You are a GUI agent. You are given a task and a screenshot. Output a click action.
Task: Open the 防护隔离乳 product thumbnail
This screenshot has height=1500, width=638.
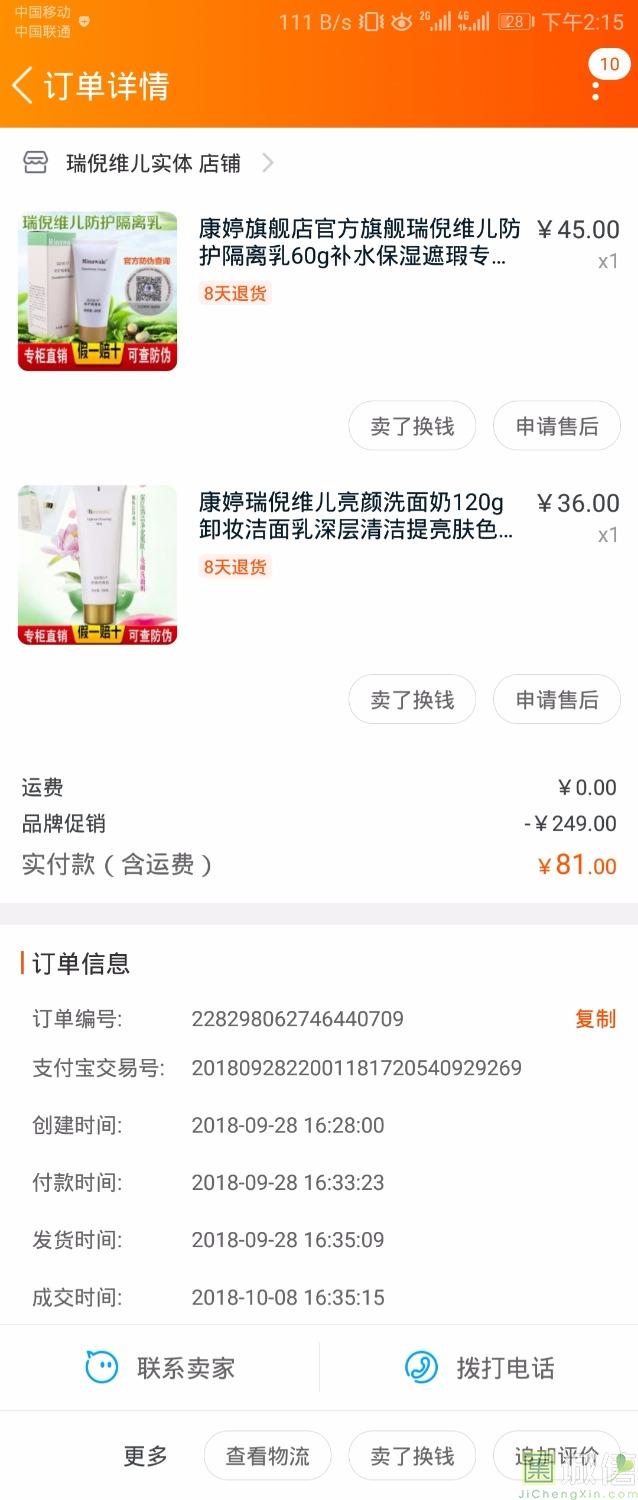98,291
